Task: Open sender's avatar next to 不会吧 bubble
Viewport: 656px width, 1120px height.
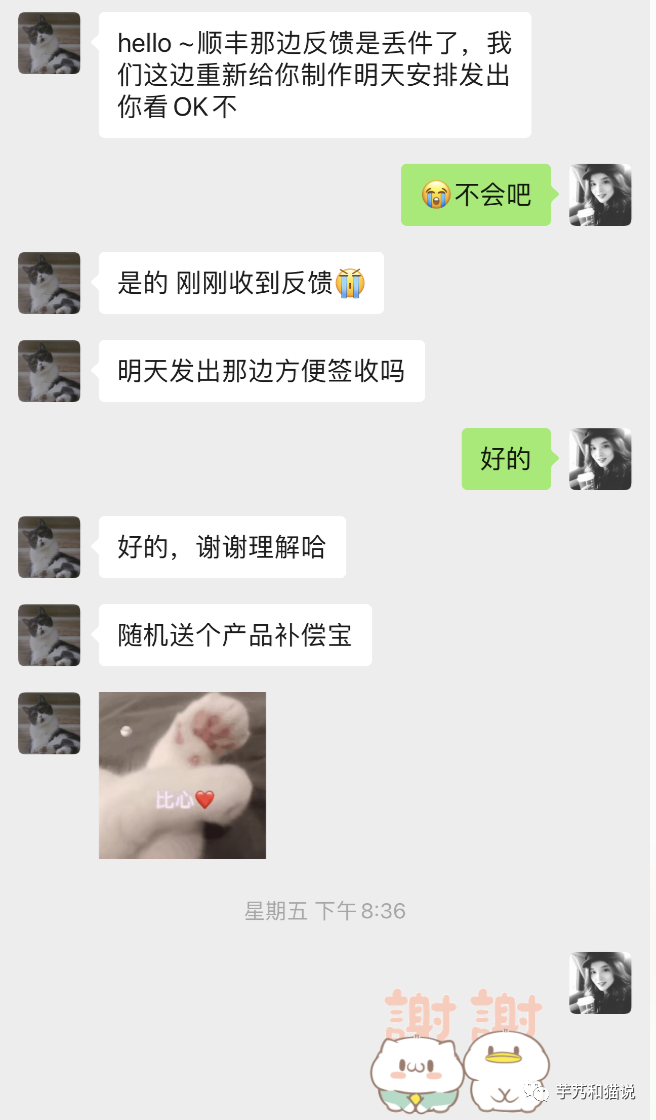Action: tap(600, 195)
